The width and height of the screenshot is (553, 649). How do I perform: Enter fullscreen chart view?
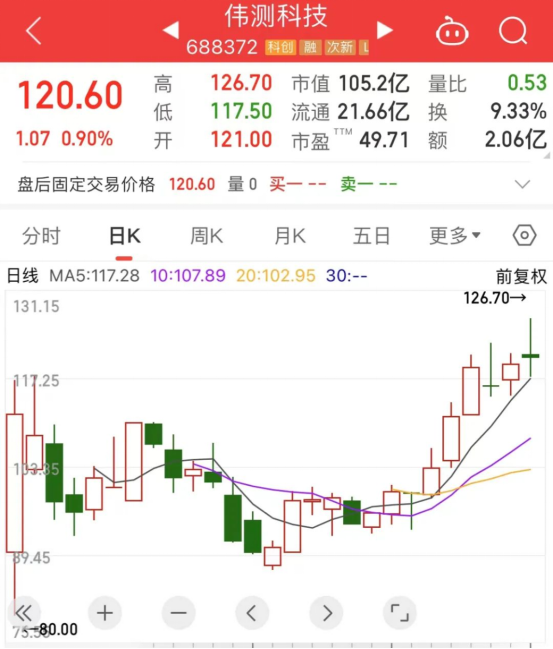(x=400, y=613)
